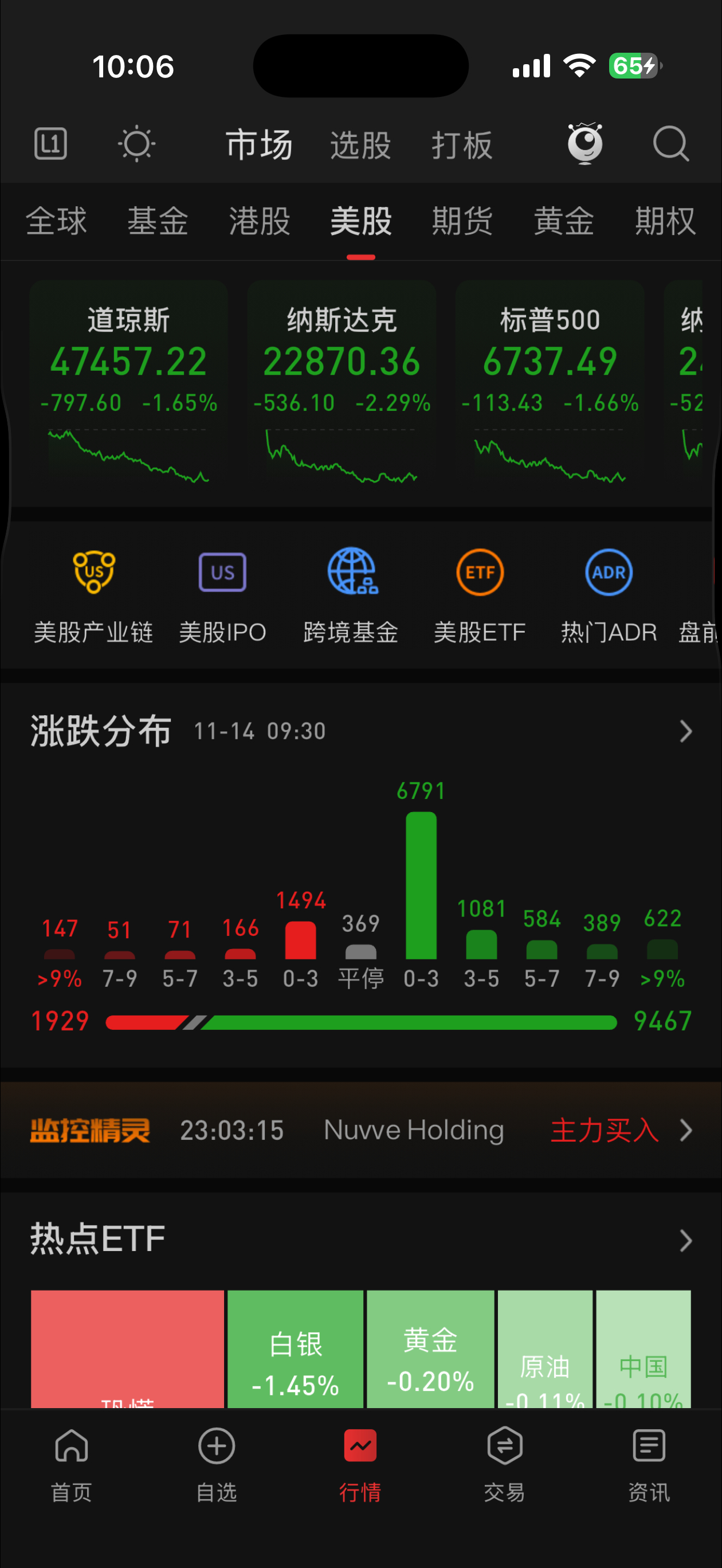Open 热门ADR shortcut
The height and width of the screenshot is (1568, 722).
(608, 594)
